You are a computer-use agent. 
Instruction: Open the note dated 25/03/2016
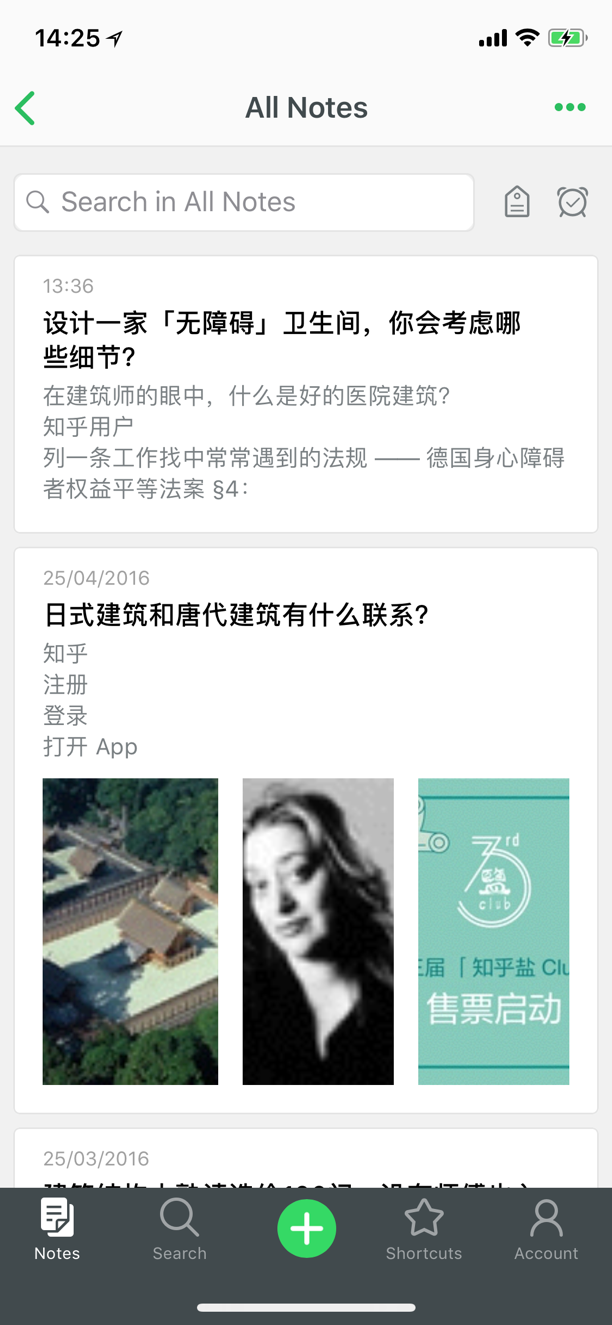coord(306,1162)
